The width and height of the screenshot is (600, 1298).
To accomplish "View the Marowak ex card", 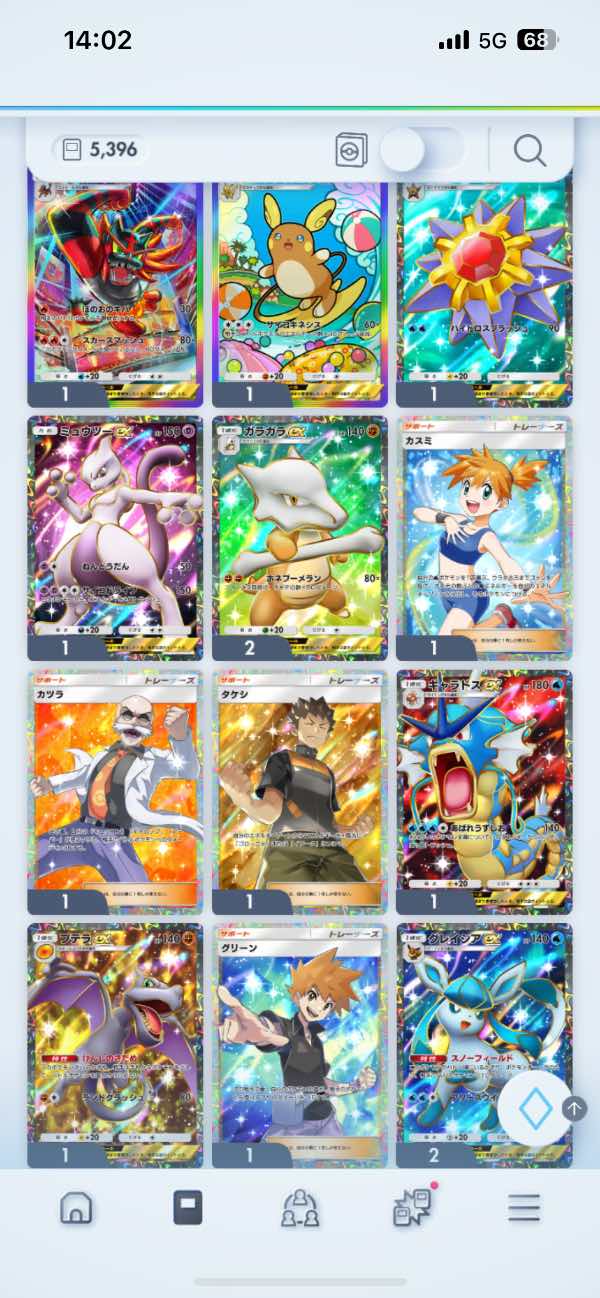I will [300, 530].
